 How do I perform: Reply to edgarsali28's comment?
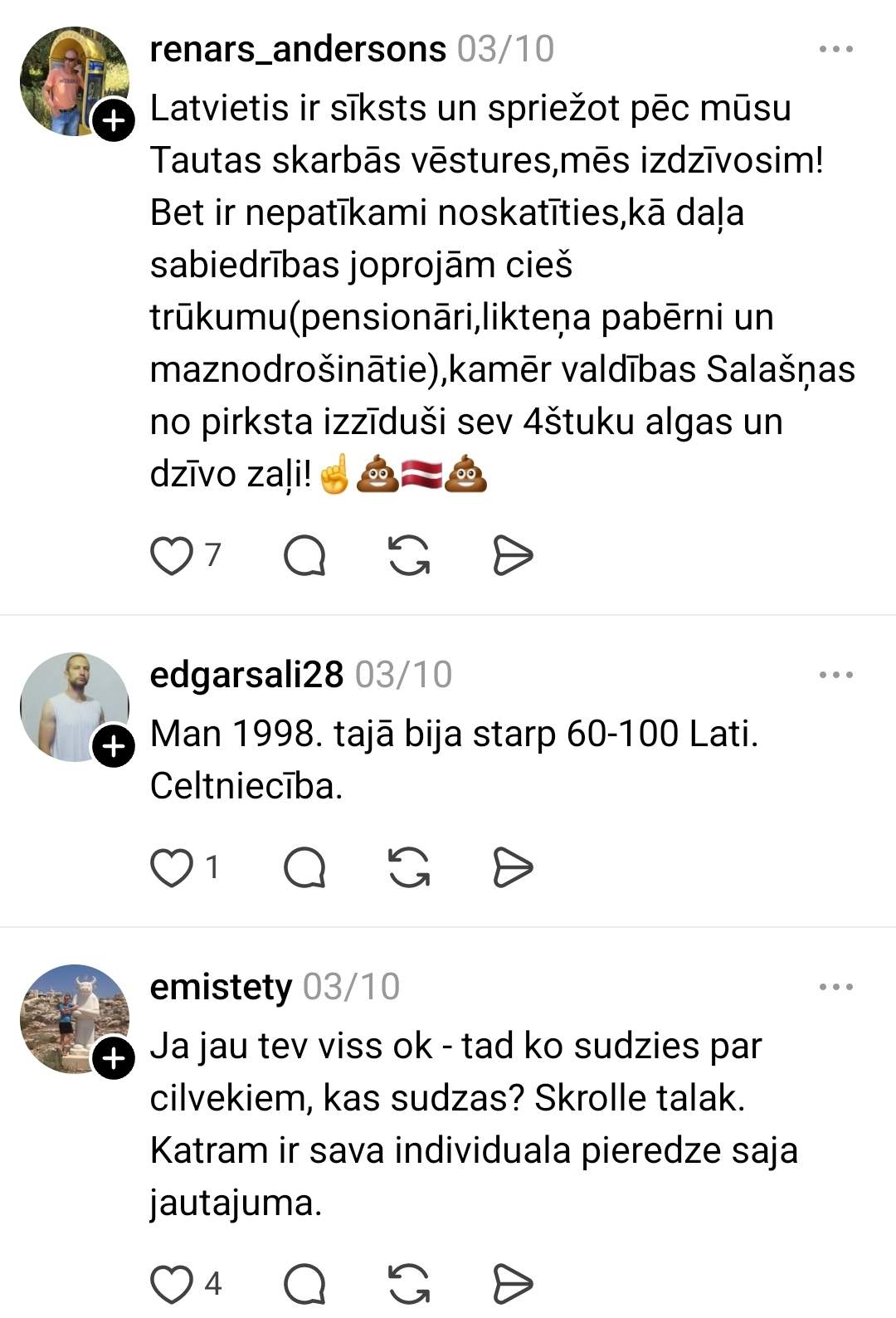304,868
